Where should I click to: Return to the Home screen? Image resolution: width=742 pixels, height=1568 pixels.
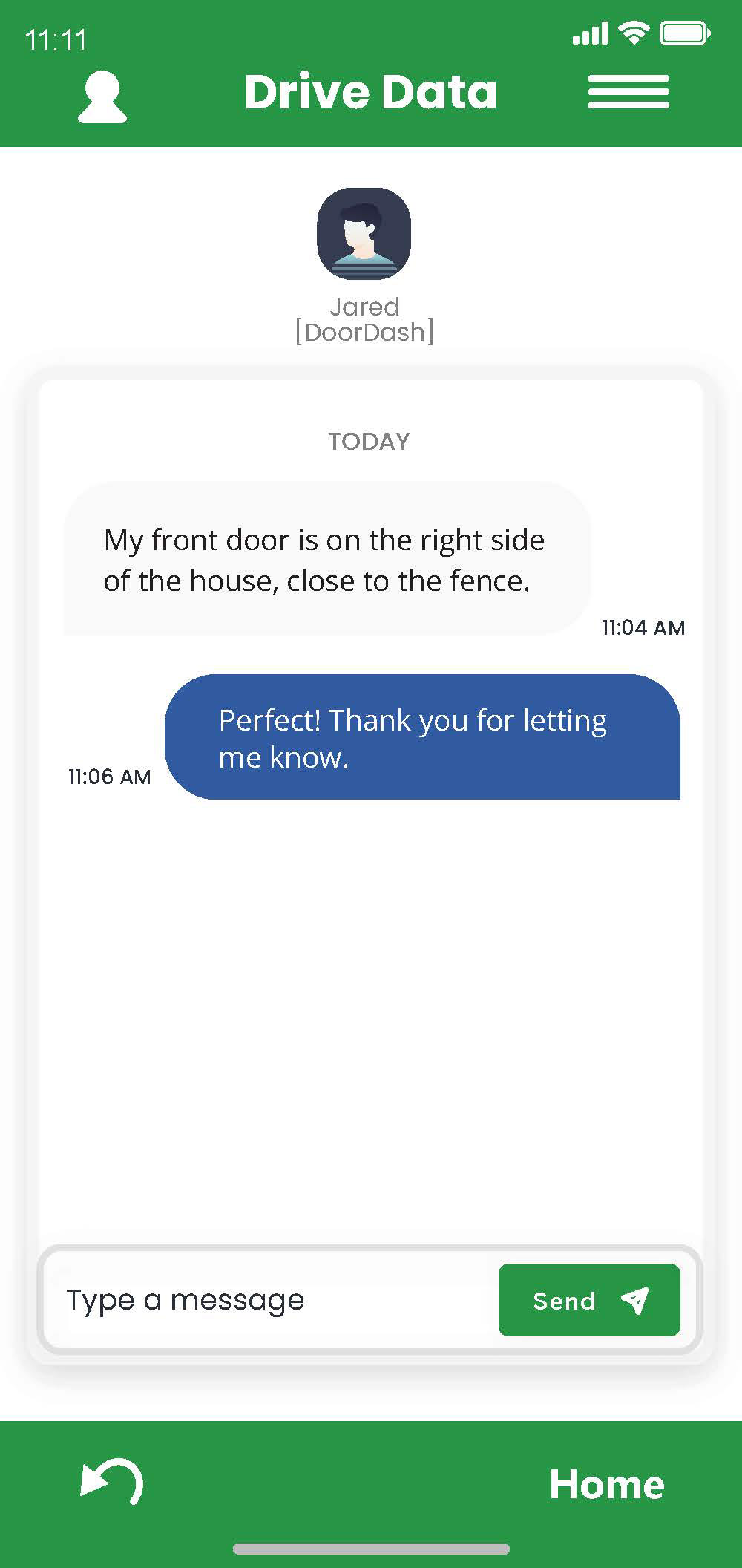point(606,1484)
